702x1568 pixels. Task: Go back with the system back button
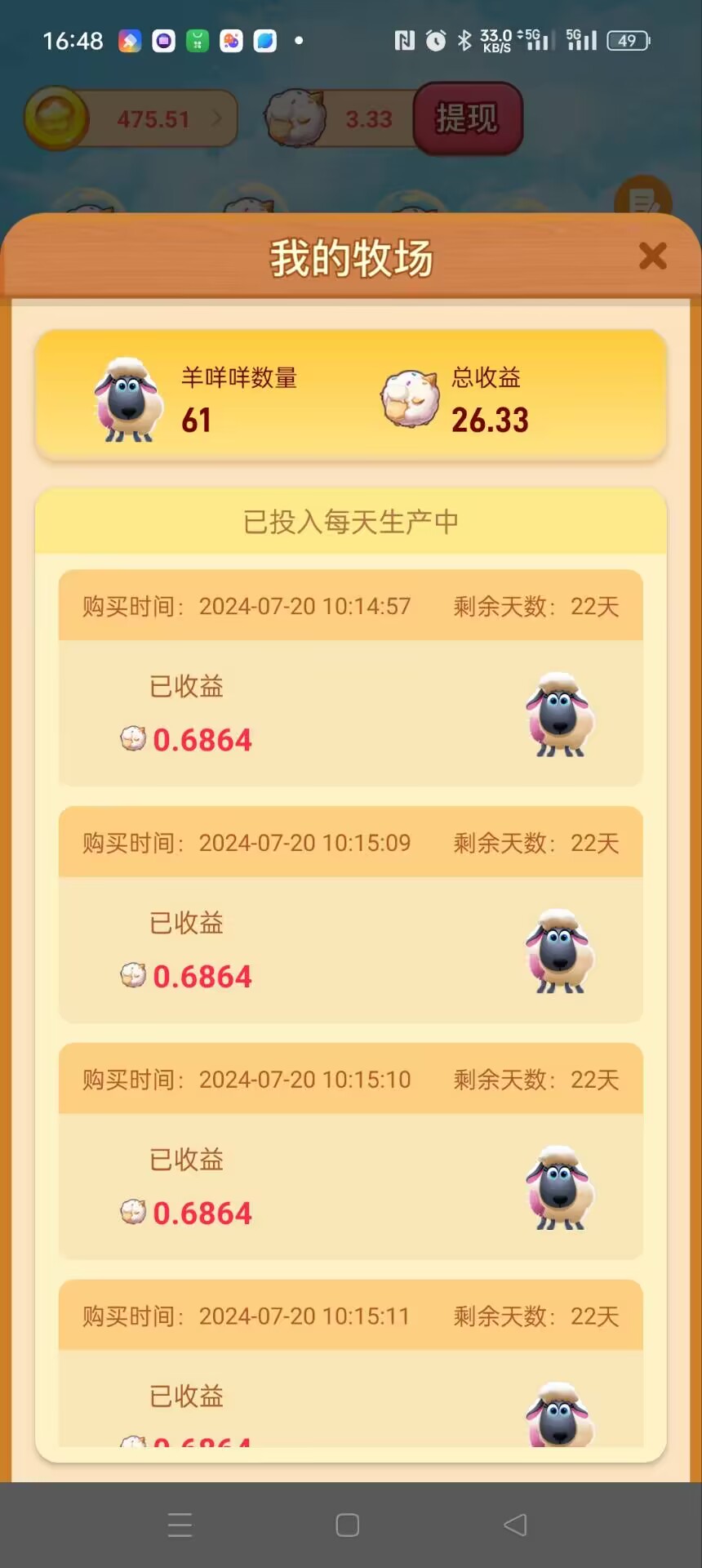(515, 1525)
